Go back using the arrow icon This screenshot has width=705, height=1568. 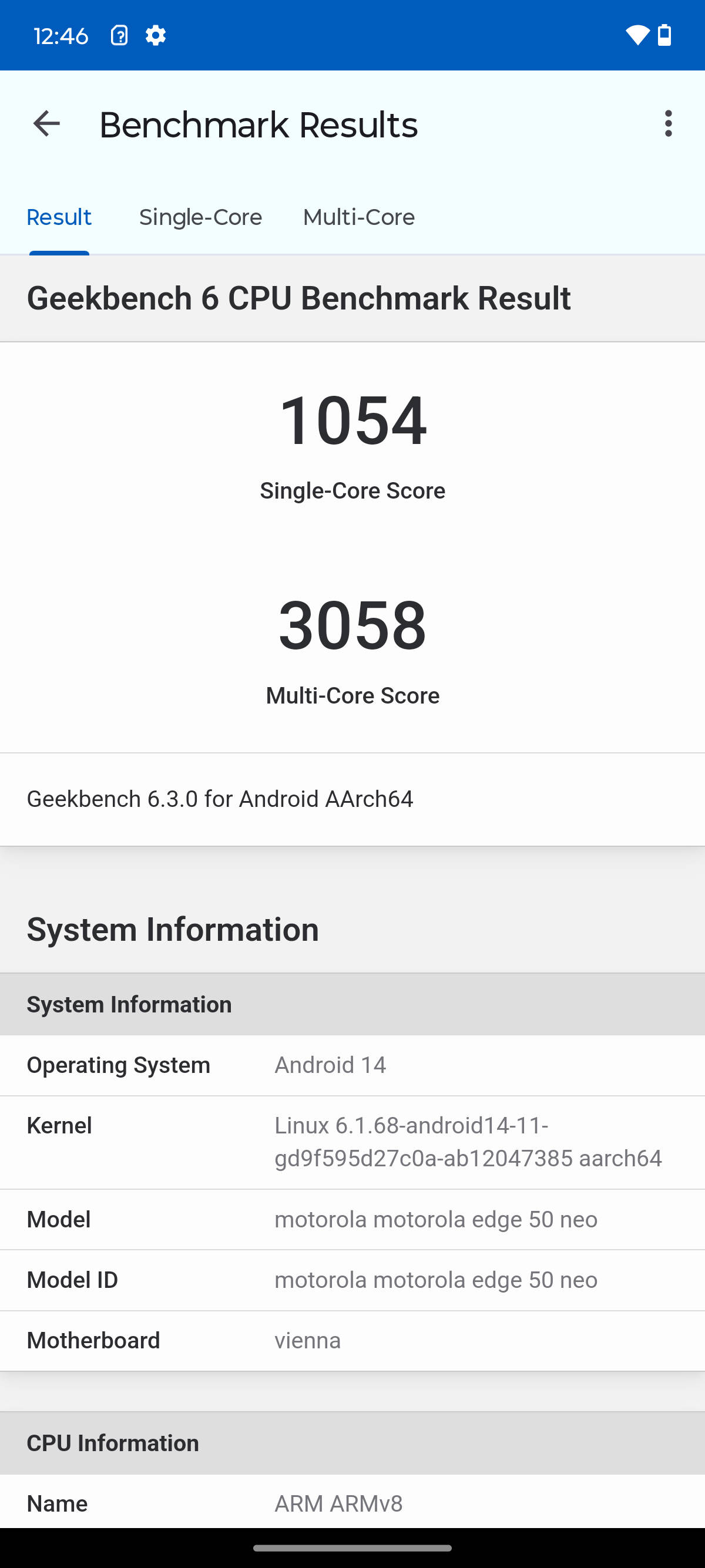pos(46,124)
